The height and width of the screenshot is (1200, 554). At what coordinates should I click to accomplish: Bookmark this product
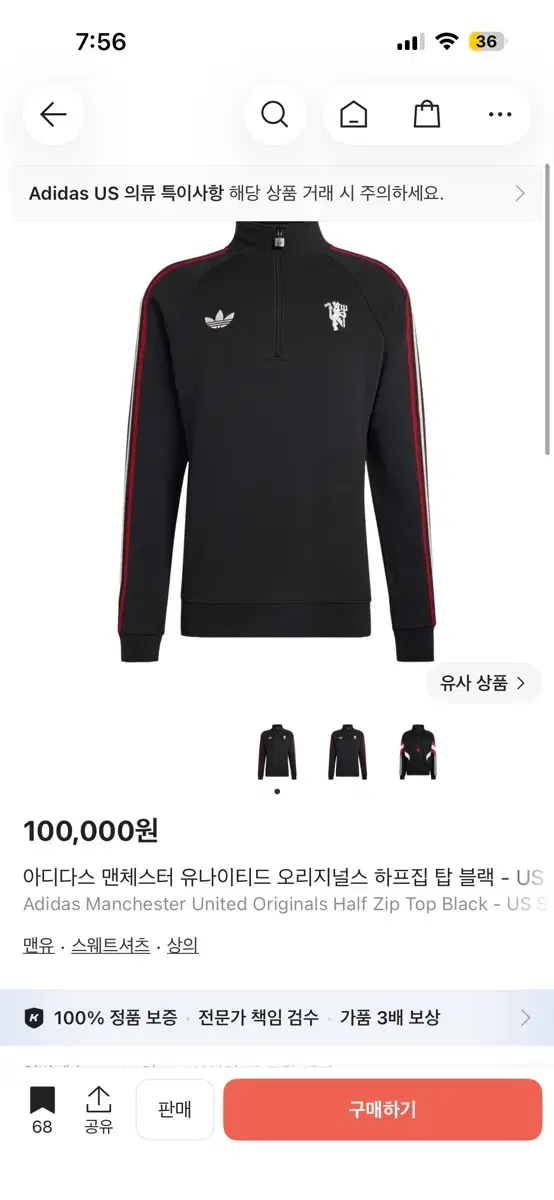click(42, 1110)
